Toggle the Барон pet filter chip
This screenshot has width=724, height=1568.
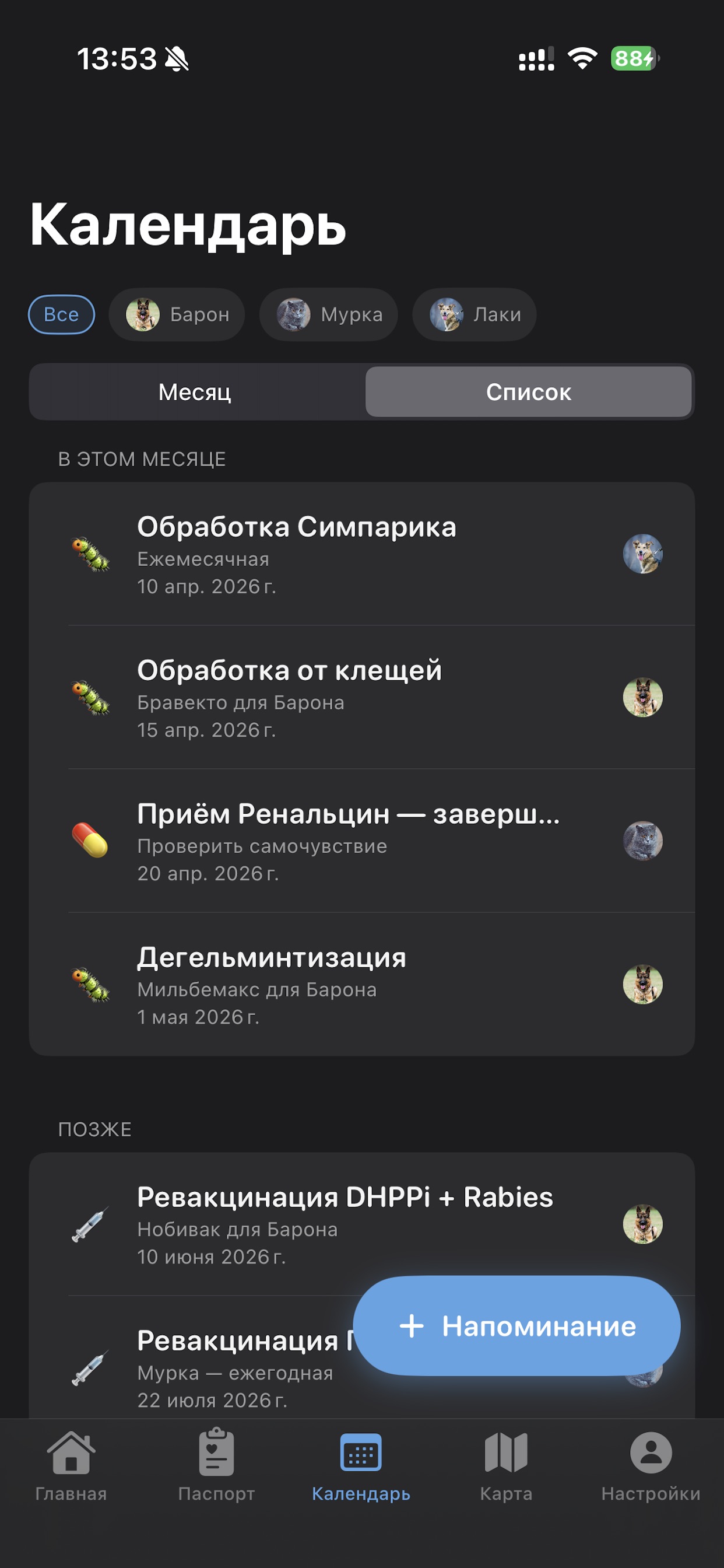click(x=177, y=314)
